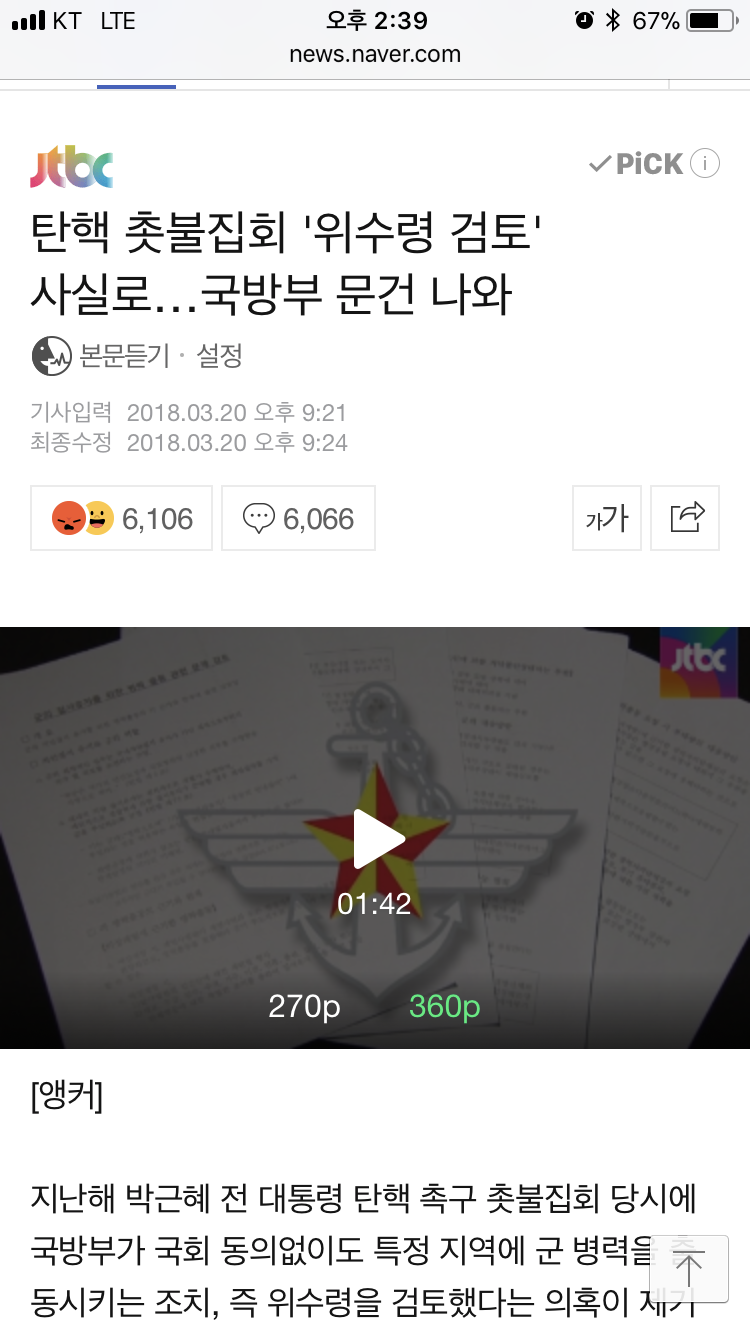Open 설정 for article listening
Viewport: 750px width, 1334px height.
(x=219, y=355)
